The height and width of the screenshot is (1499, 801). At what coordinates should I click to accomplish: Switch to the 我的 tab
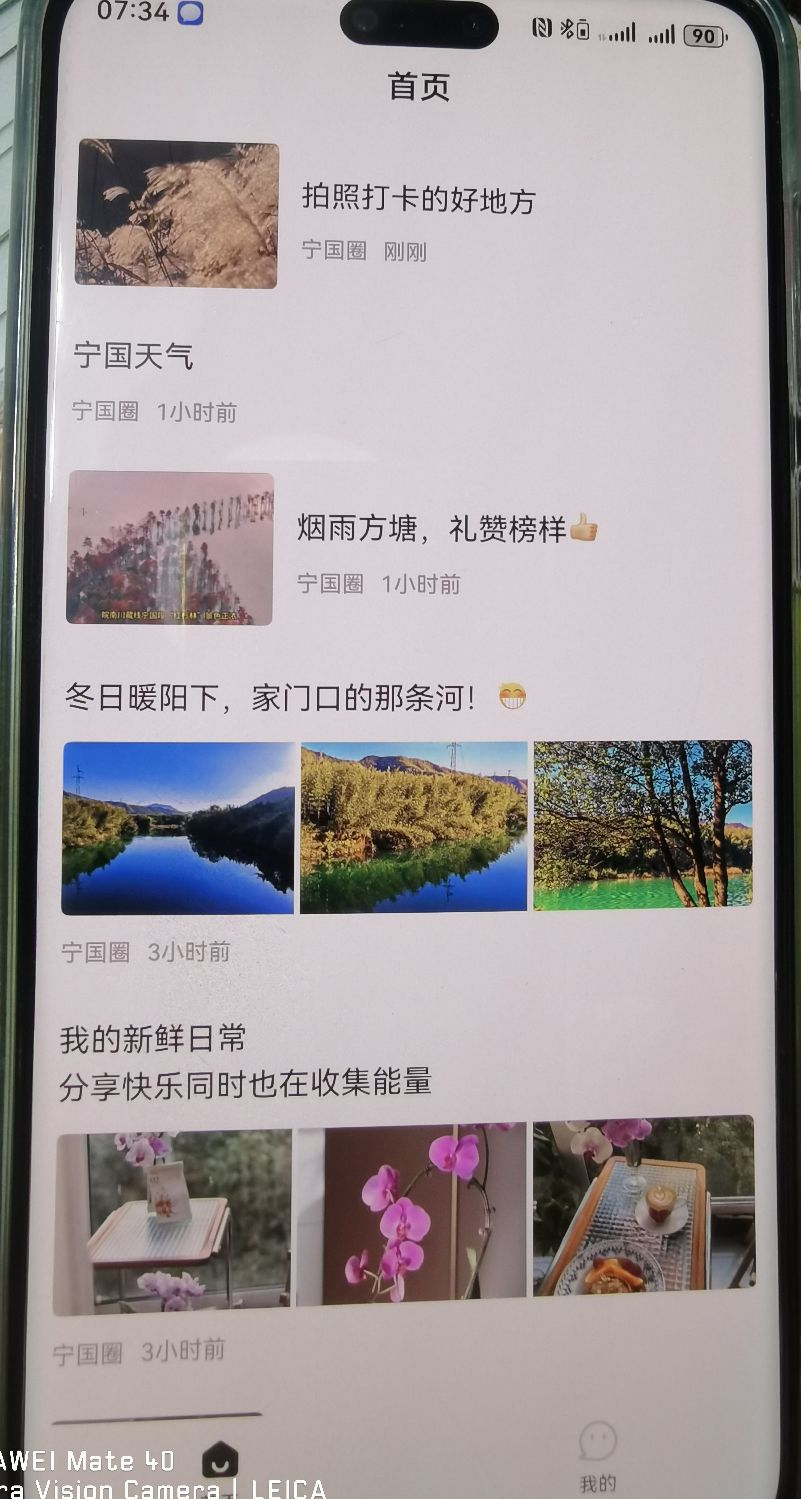point(598,1457)
